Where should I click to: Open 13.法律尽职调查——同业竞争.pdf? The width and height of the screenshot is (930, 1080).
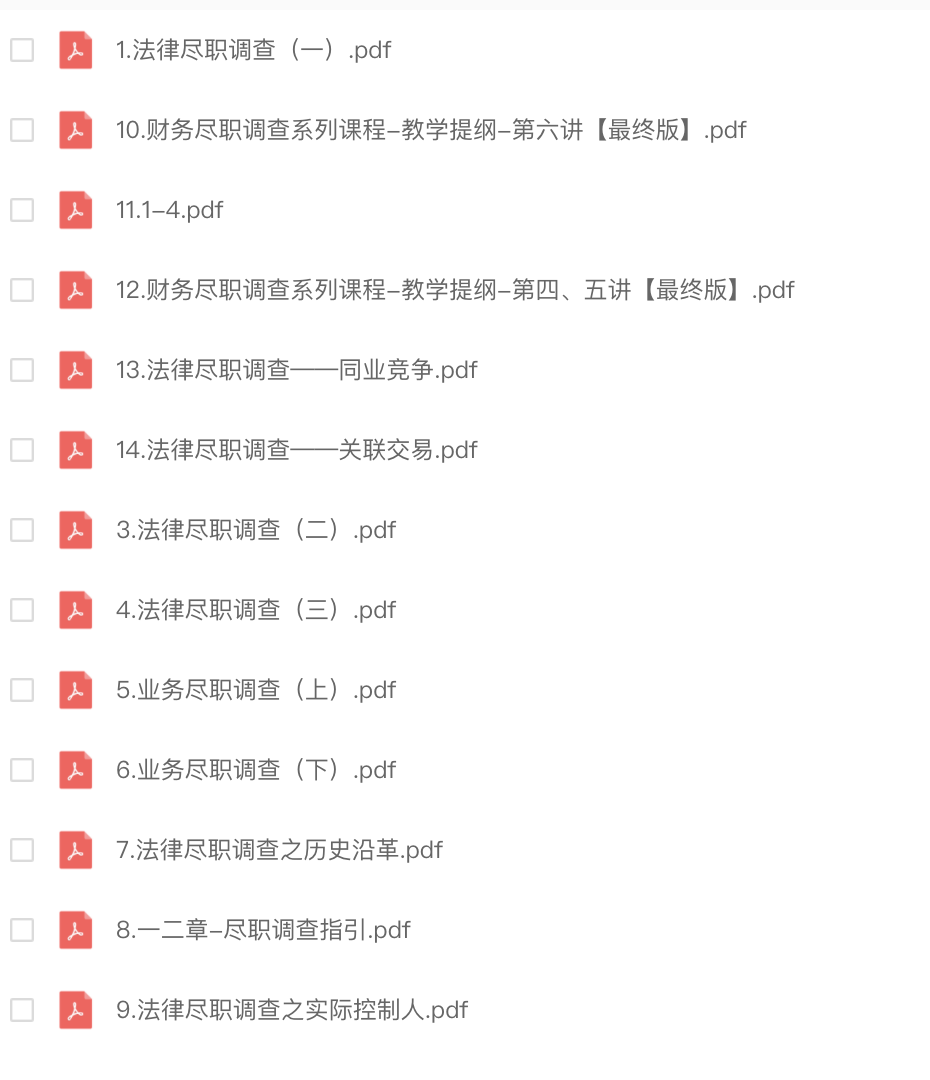pyautogui.click(x=296, y=370)
